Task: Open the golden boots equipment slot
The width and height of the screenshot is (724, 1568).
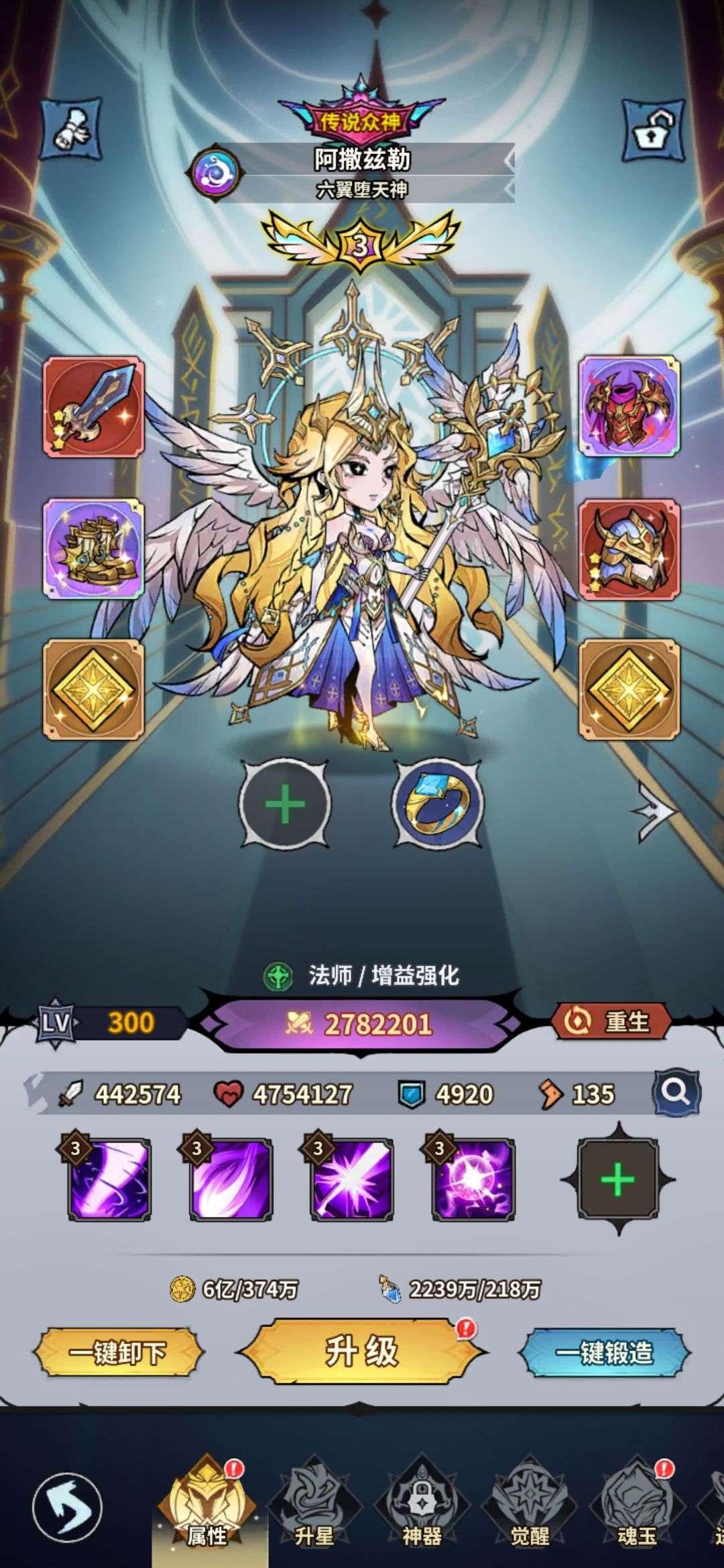Action: [x=94, y=548]
